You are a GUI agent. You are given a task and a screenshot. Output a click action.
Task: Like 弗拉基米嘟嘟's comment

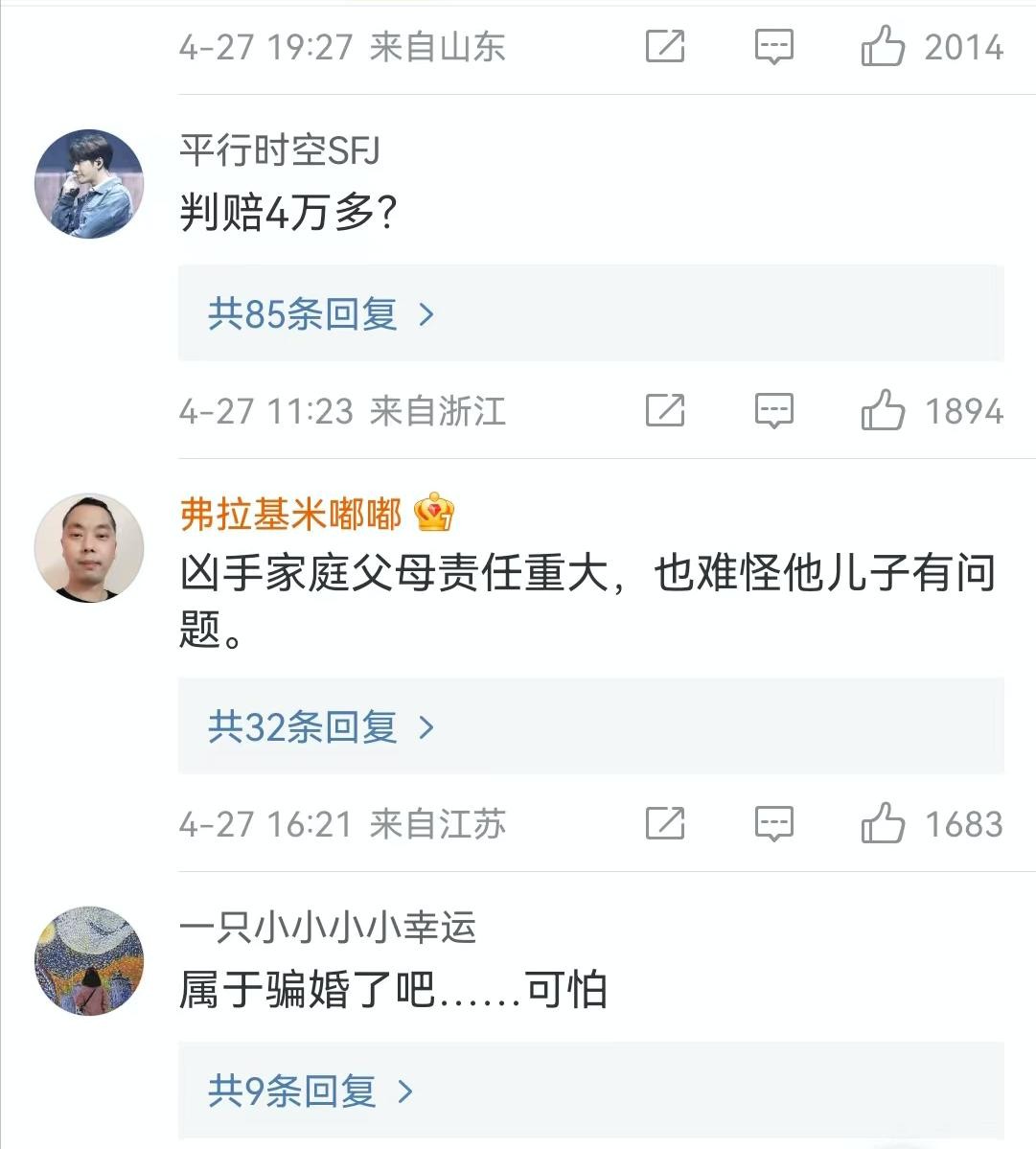[x=883, y=823]
